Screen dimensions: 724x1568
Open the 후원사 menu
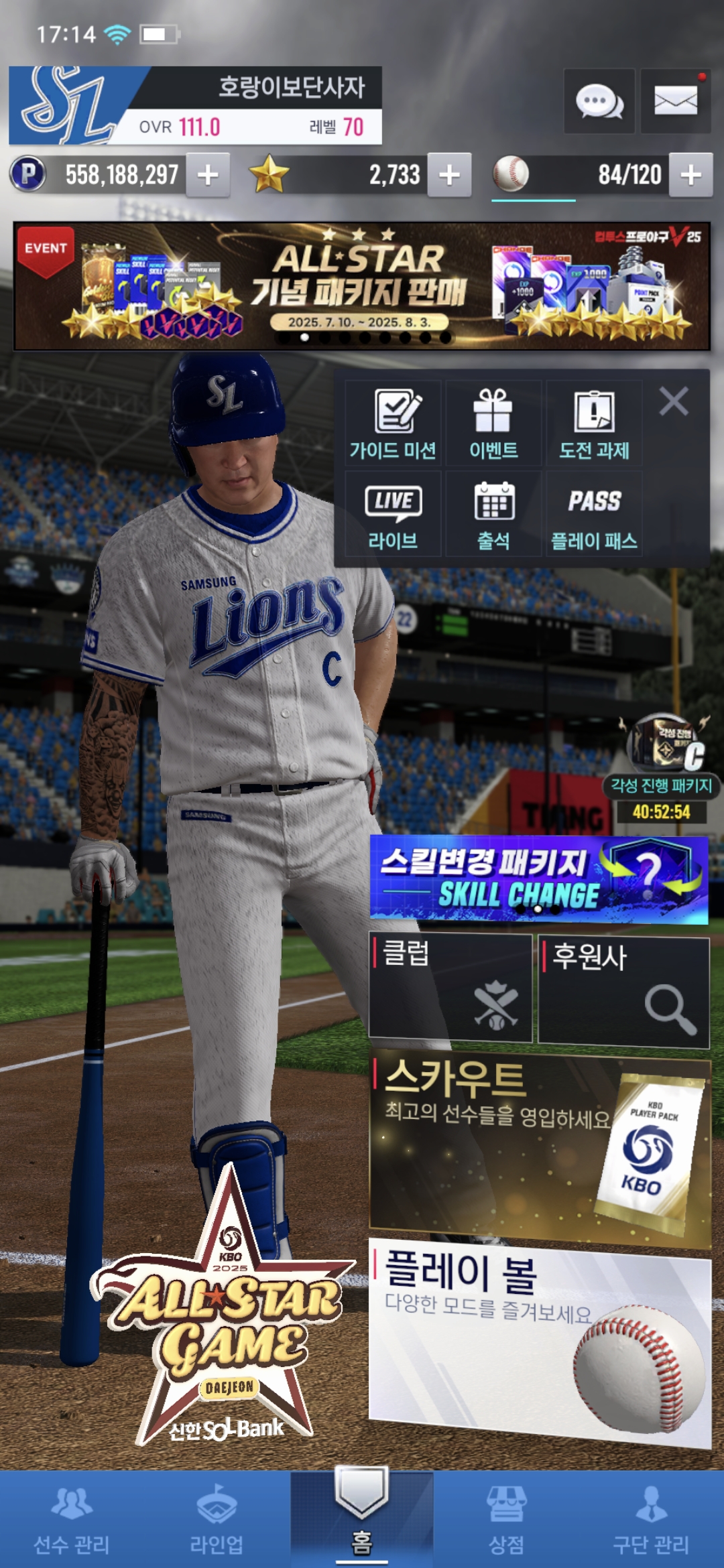tap(623, 992)
